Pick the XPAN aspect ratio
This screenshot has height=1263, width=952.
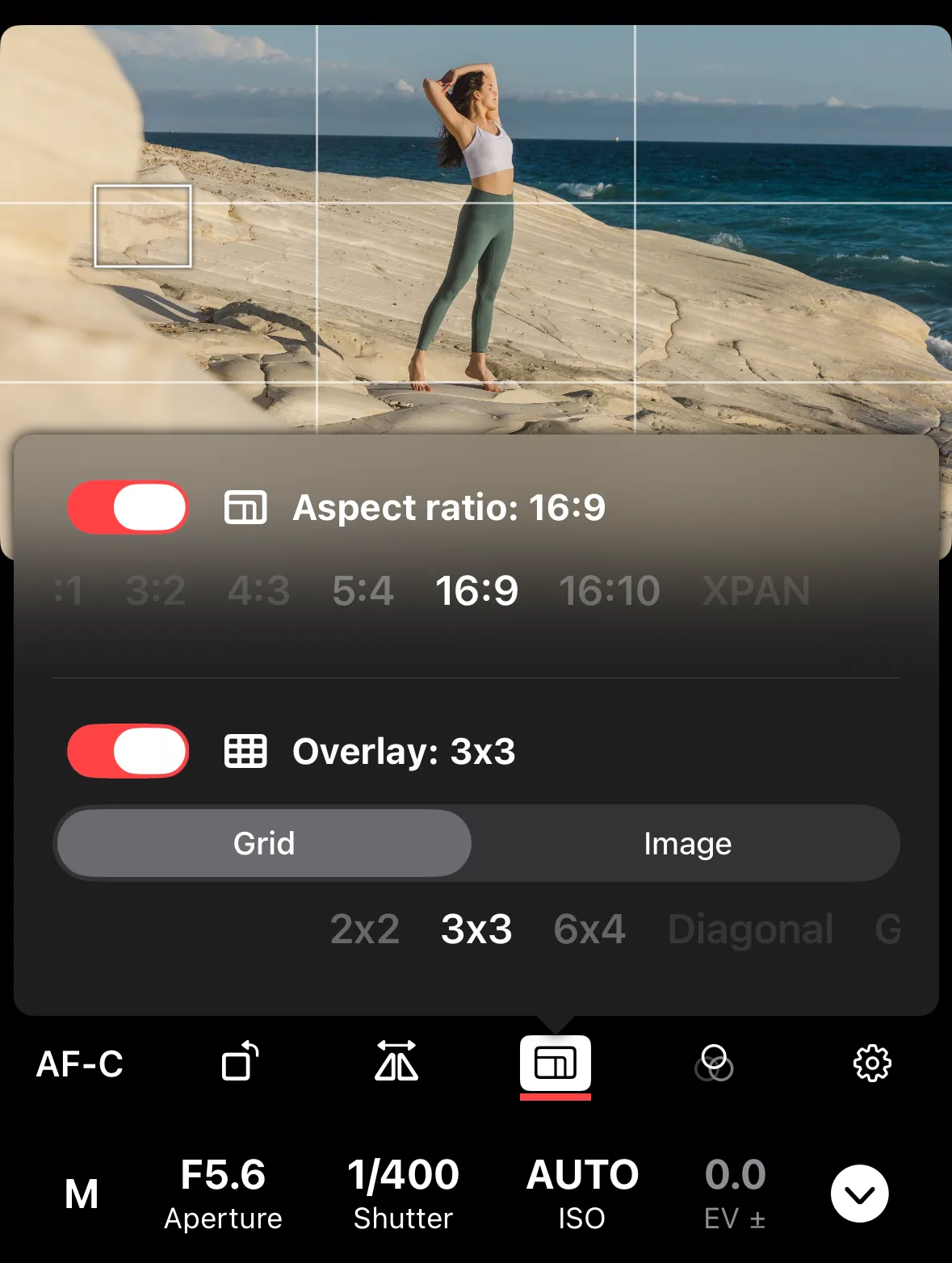756,591
